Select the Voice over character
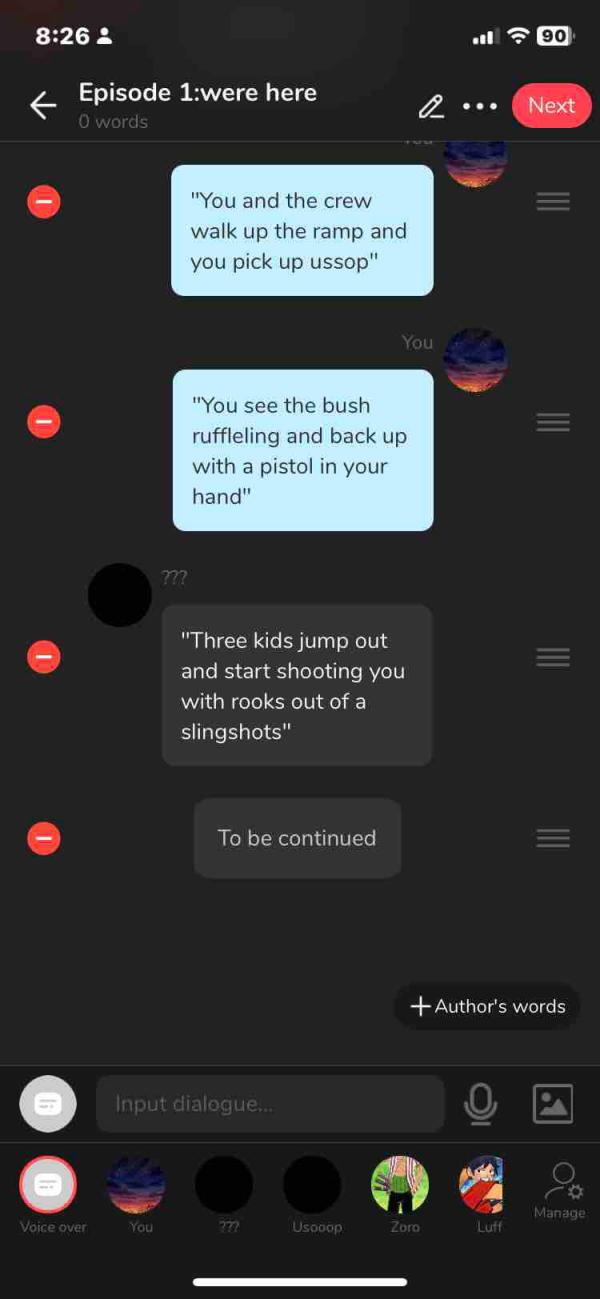This screenshot has width=600, height=1299. pyautogui.click(x=48, y=1186)
